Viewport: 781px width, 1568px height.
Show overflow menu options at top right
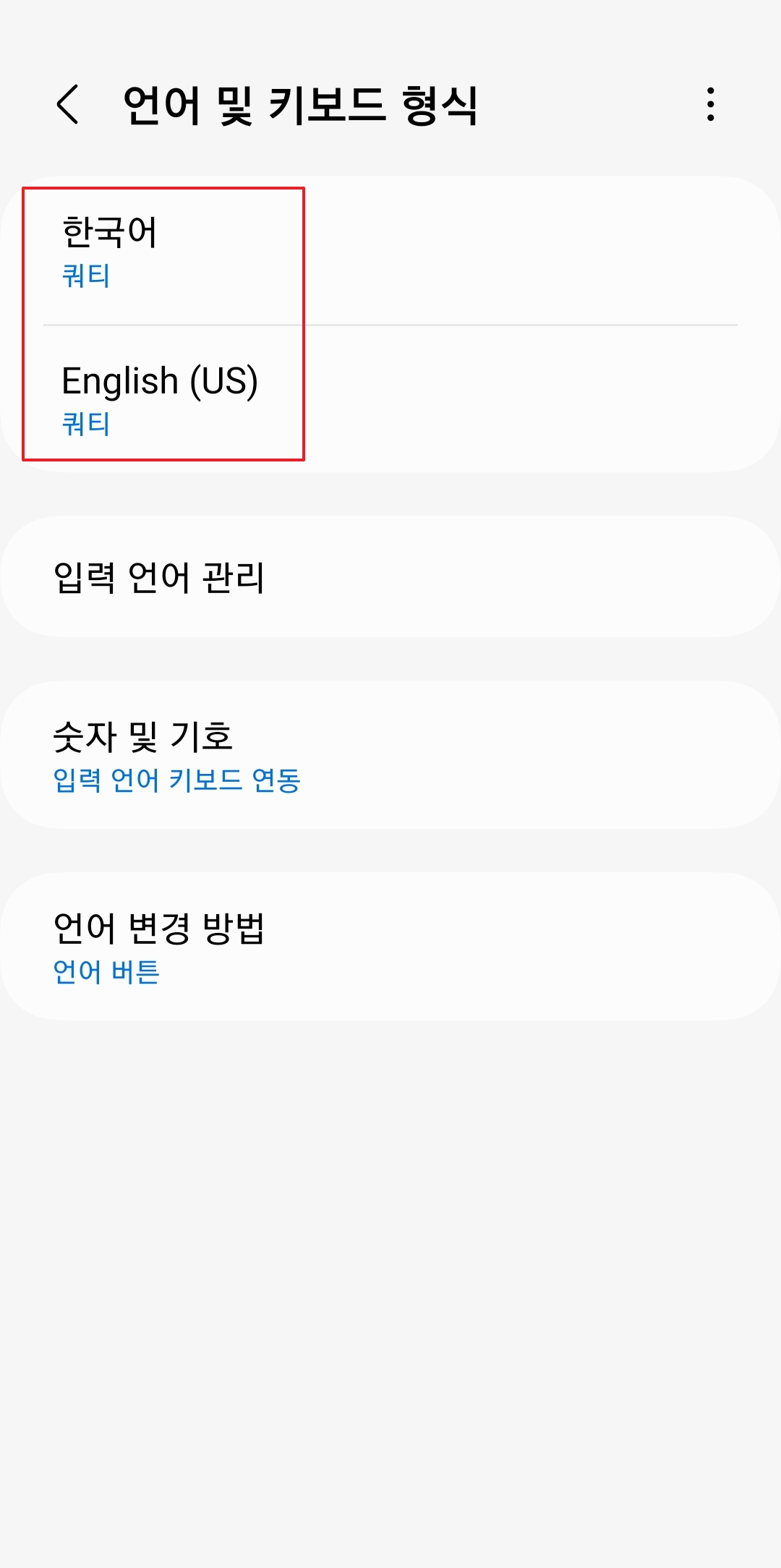(x=712, y=103)
